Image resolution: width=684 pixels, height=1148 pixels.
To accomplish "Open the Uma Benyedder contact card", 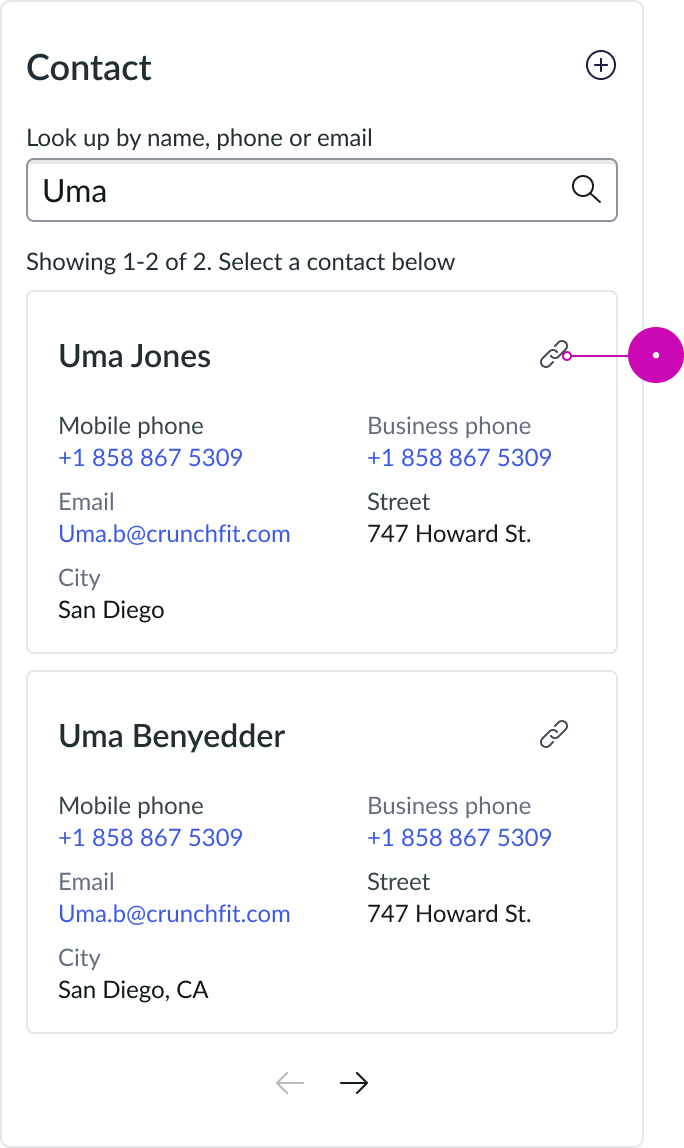I will click(172, 736).
